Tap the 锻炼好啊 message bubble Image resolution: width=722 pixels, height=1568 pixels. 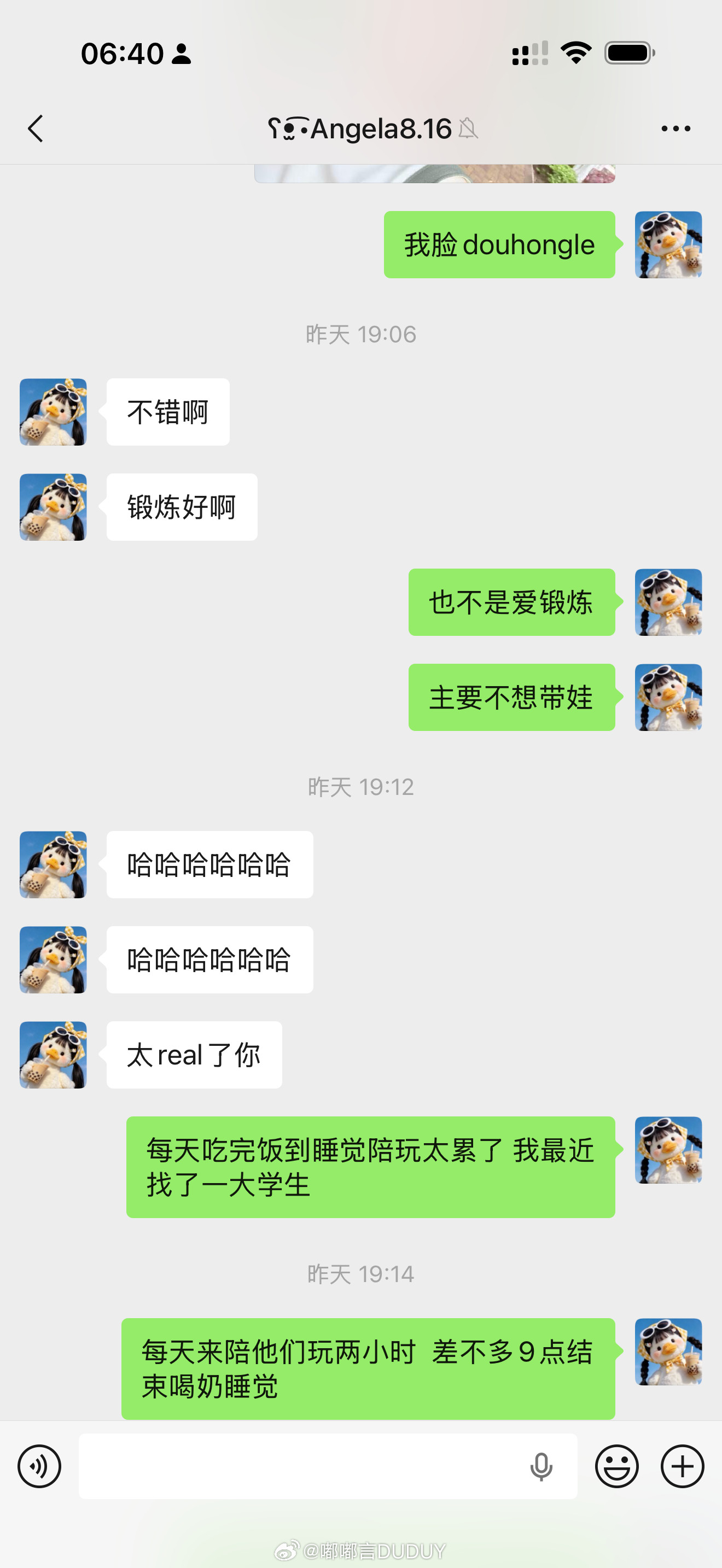click(x=181, y=506)
